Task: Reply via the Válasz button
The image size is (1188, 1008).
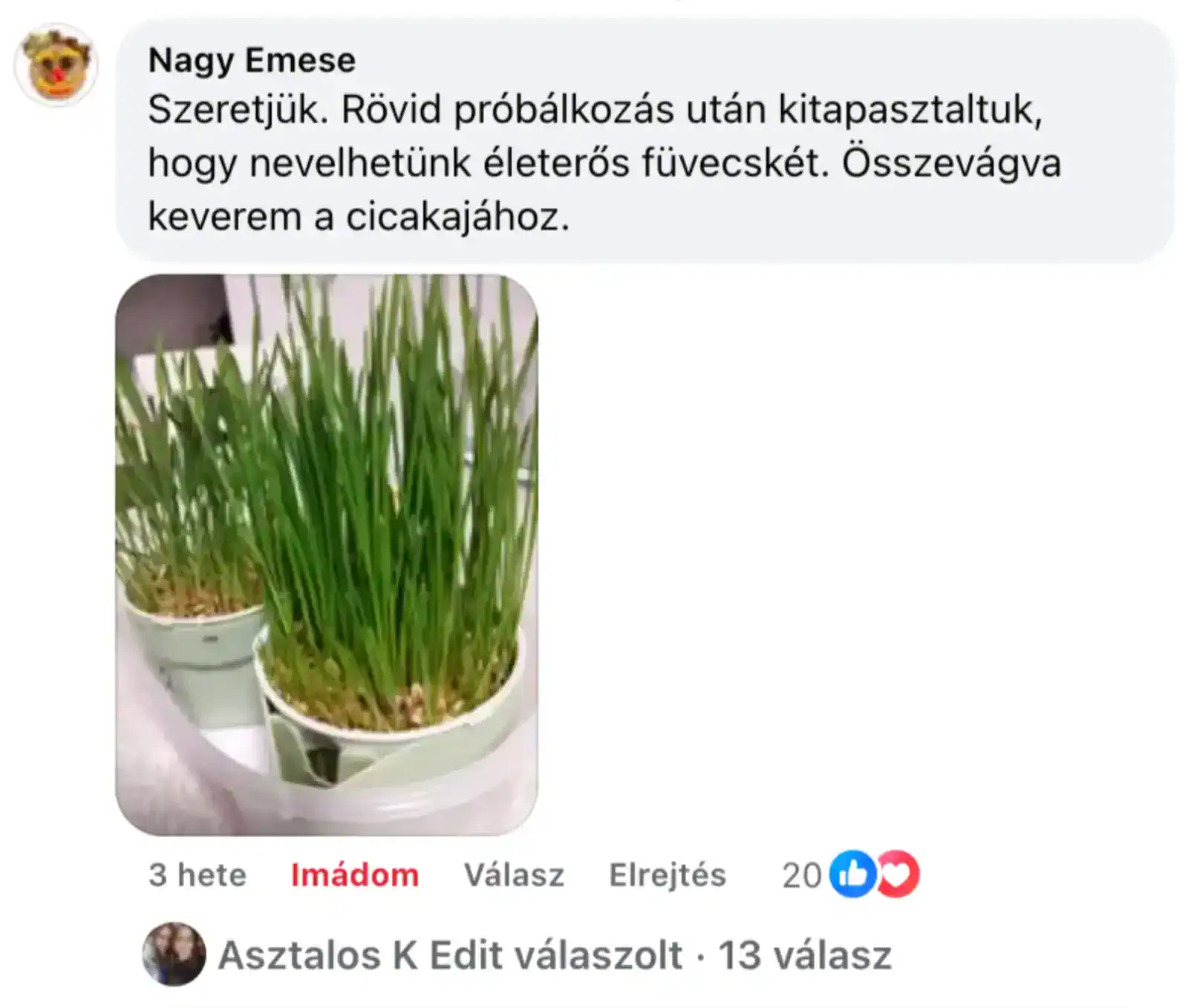Action: 514,875
